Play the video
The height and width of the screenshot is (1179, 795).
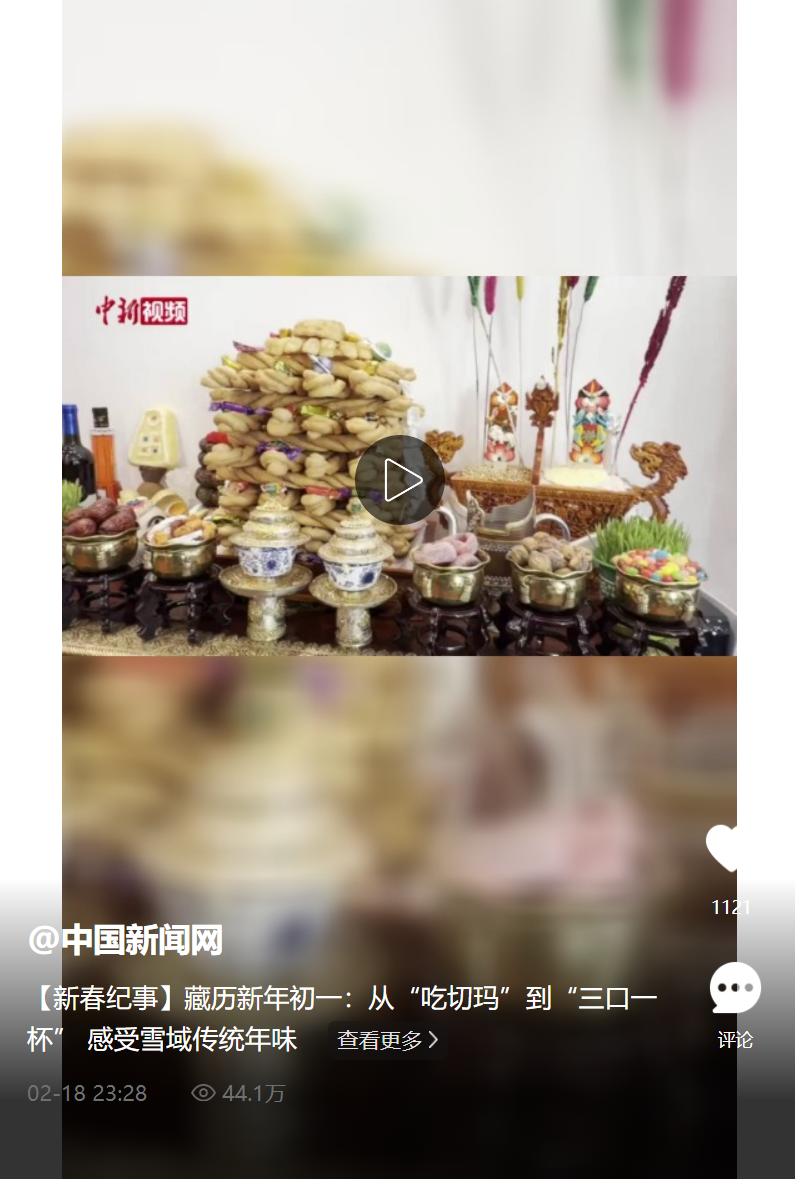coord(399,480)
